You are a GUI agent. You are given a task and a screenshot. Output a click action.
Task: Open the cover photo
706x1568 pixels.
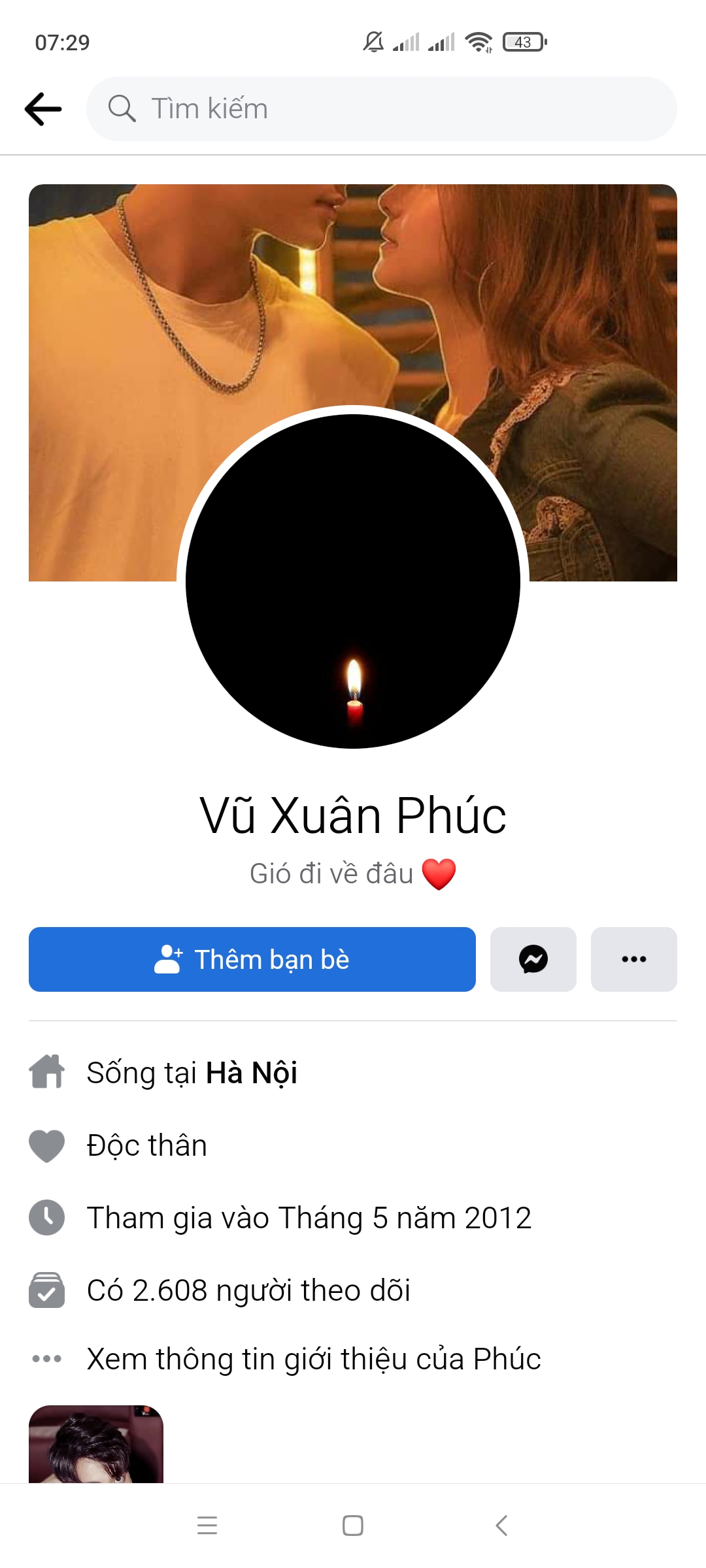point(353,294)
